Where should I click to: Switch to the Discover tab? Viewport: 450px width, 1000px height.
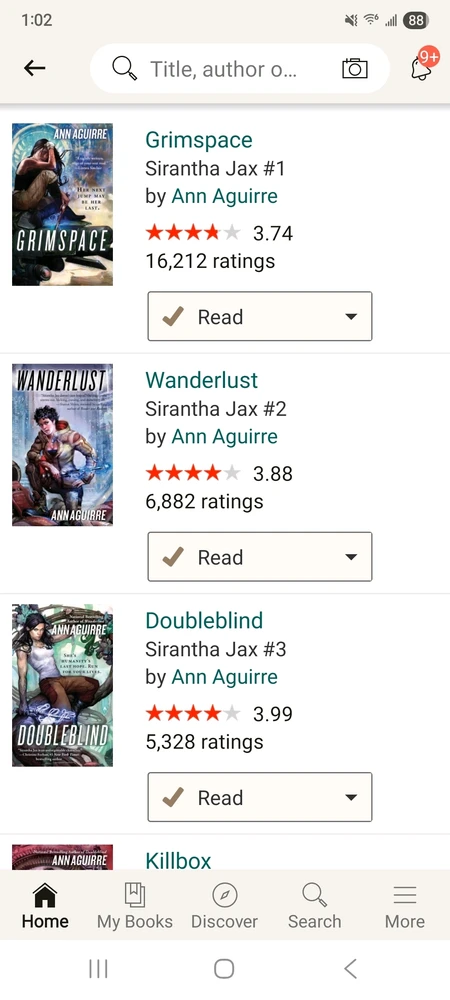point(224,906)
